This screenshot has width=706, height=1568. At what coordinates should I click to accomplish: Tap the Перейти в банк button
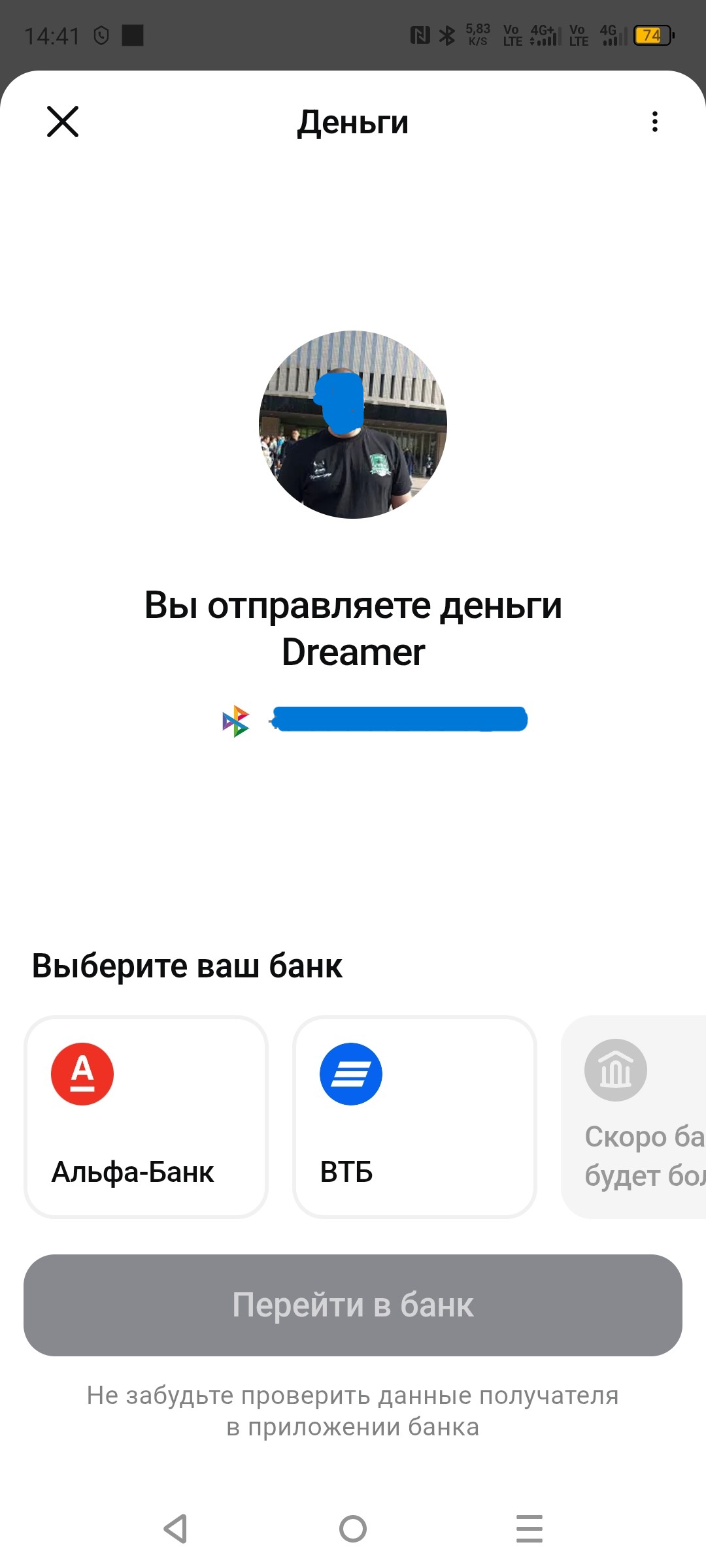click(x=353, y=1305)
